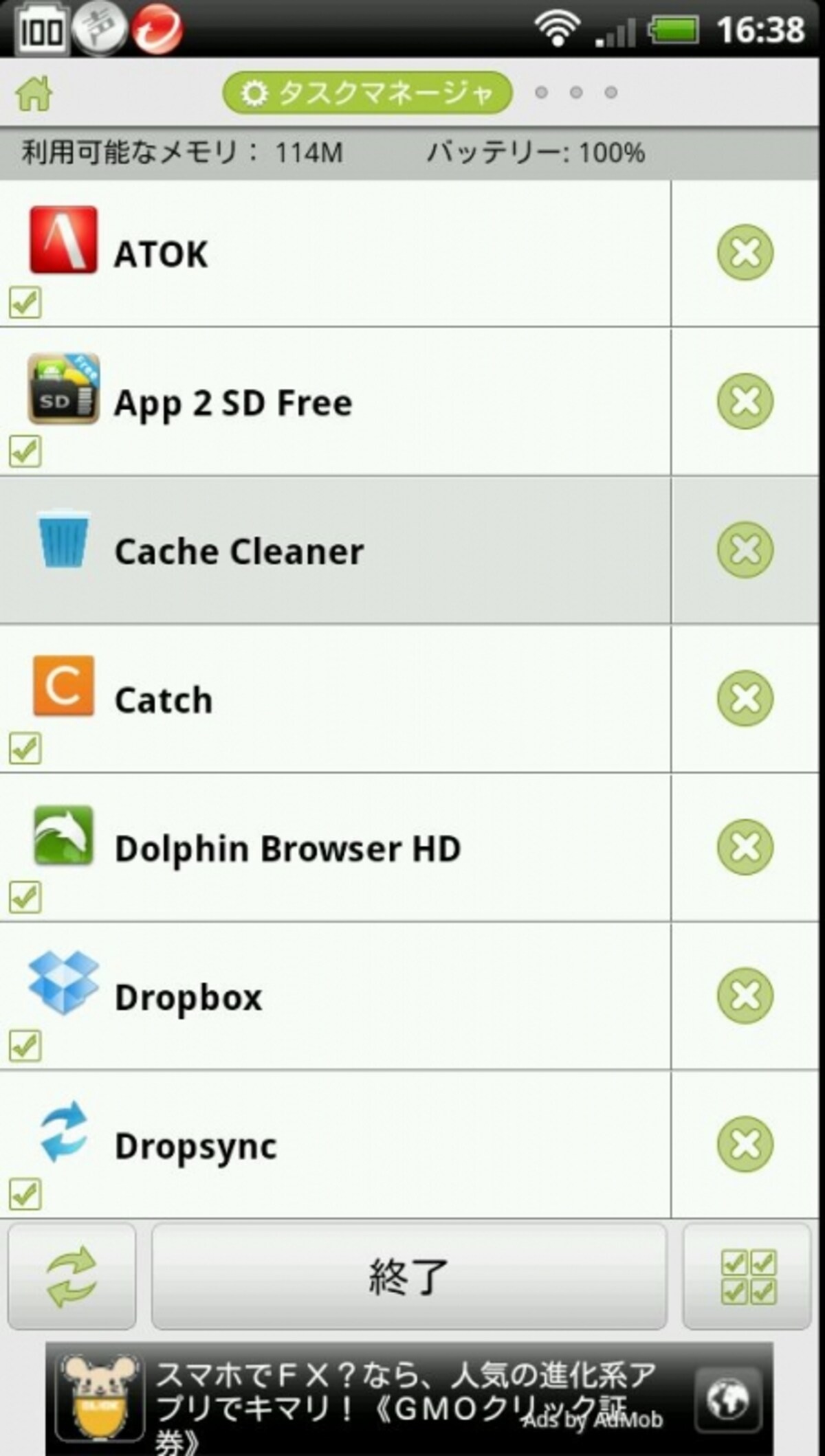This screenshot has width=825, height=1456.
Task: Open the Dolphin Browser HD row
Action: (335, 847)
